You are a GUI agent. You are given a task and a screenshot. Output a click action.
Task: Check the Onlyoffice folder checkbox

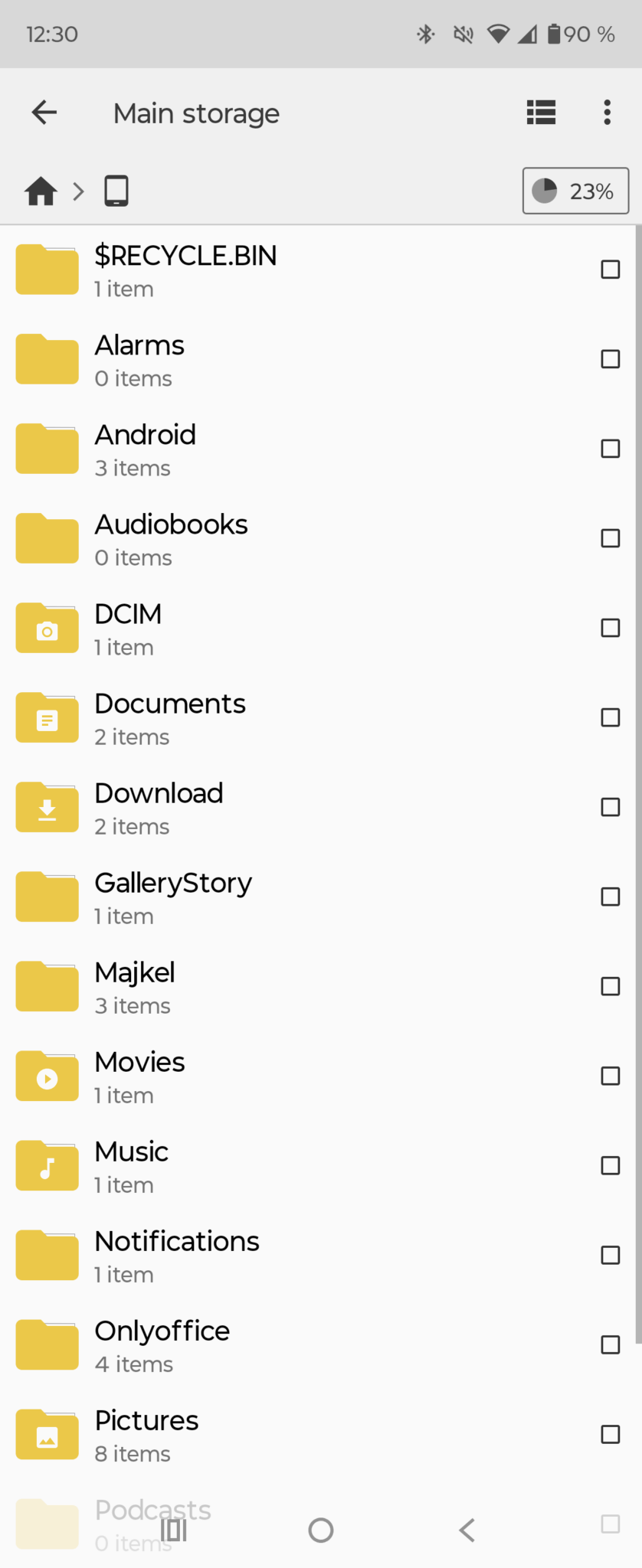(x=611, y=1344)
